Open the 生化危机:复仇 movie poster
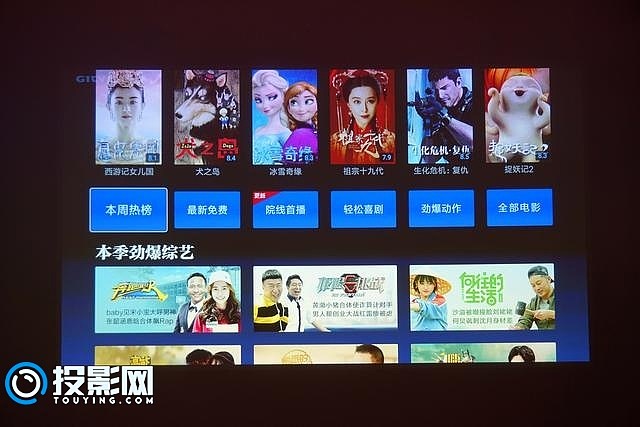 click(x=440, y=117)
